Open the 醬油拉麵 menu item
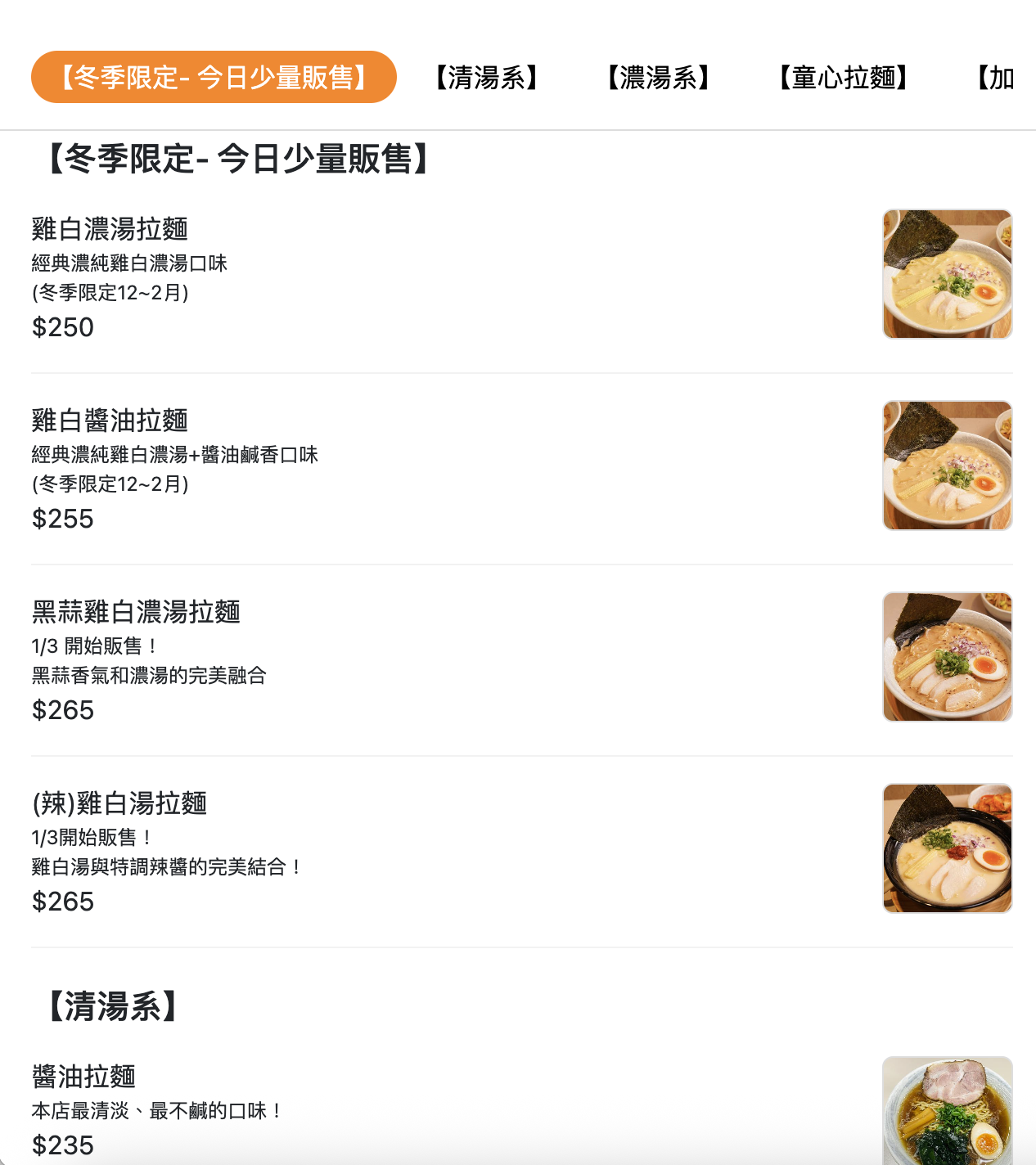This screenshot has width=1036, height=1165. click(83, 1077)
